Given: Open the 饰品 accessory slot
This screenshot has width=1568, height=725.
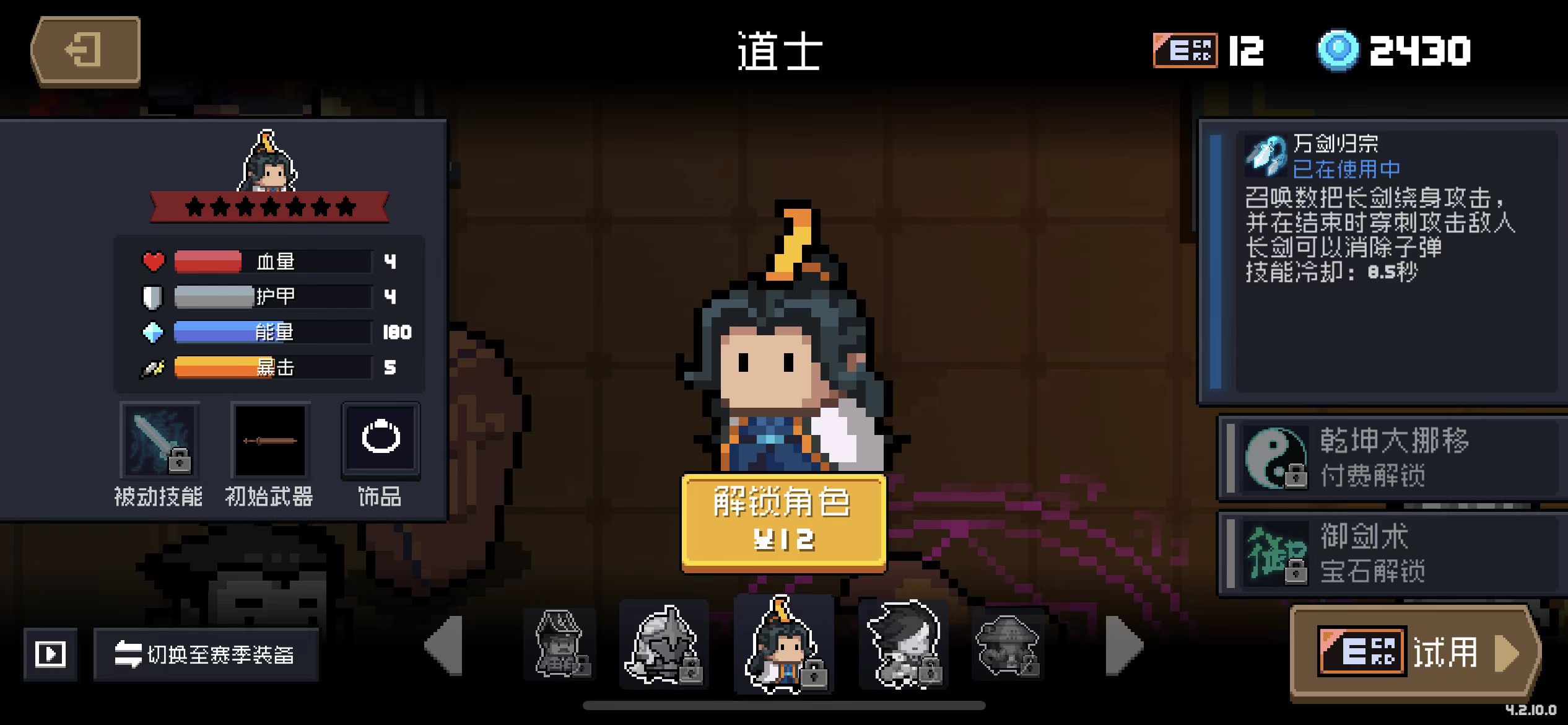Looking at the screenshot, I should (x=380, y=441).
